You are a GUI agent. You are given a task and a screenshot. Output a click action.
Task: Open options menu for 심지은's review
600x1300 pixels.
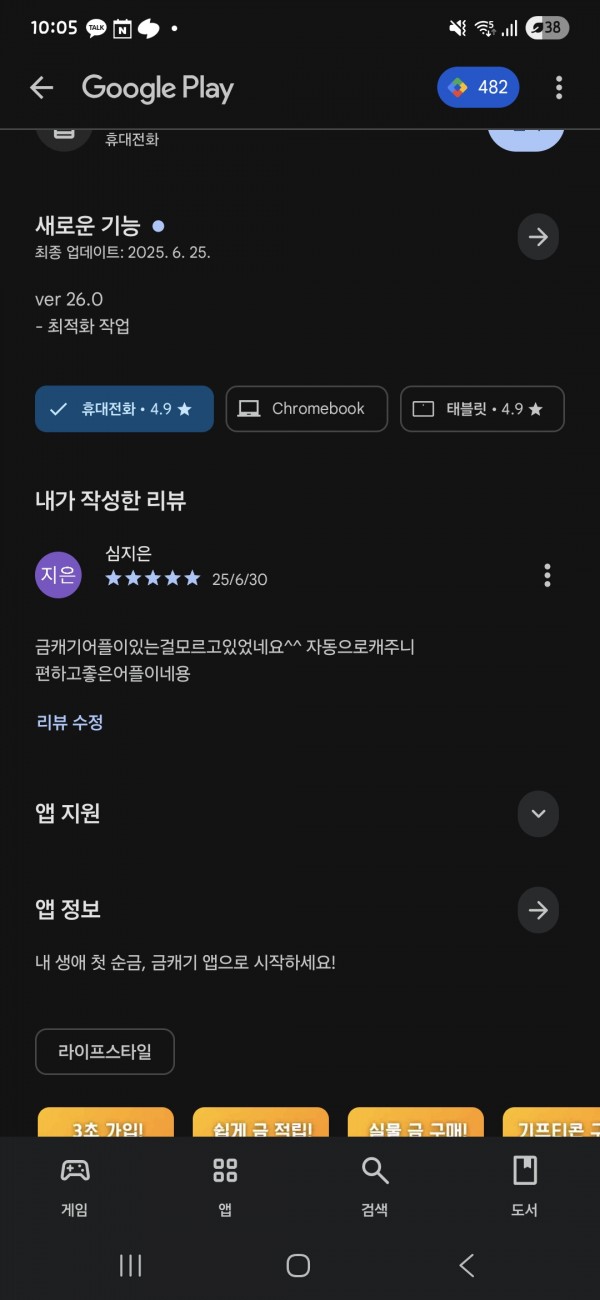tap(547, 575)
